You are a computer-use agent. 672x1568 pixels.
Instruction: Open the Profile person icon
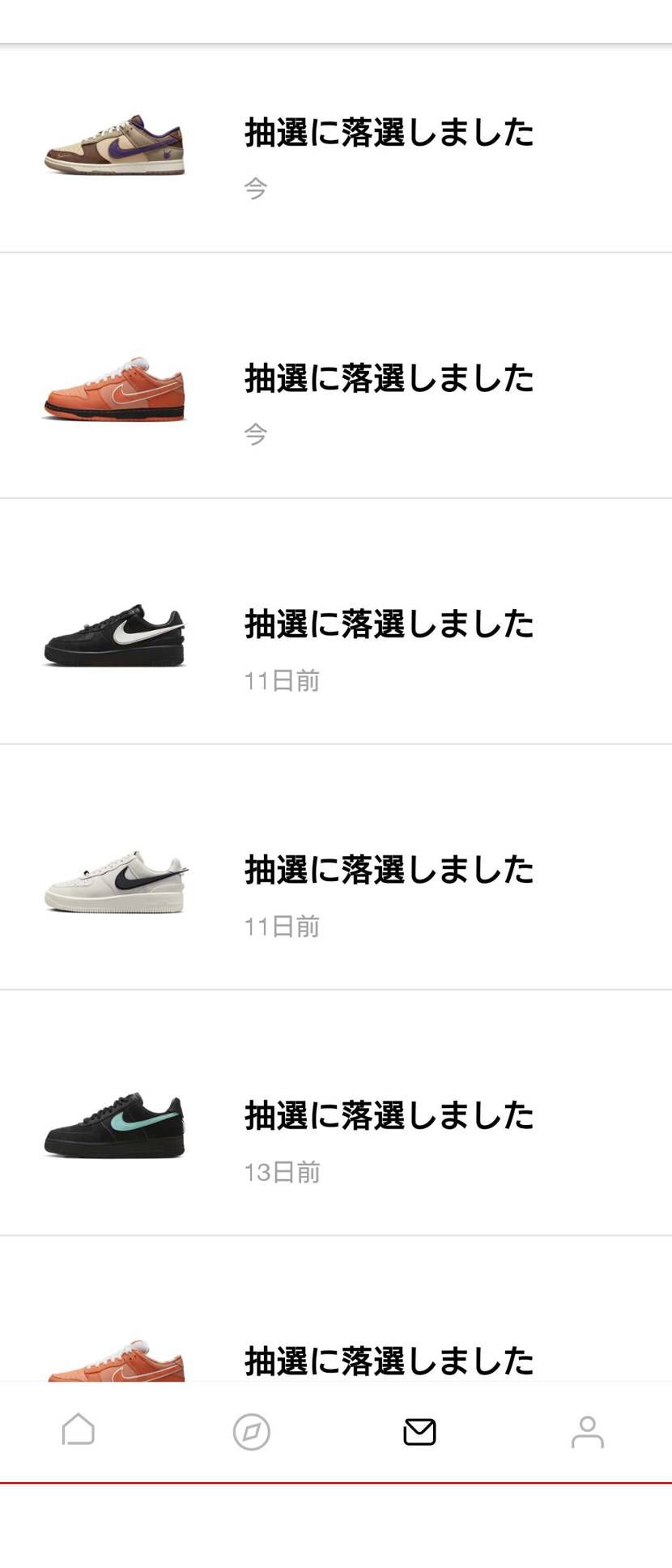(x=586, y=1431)
